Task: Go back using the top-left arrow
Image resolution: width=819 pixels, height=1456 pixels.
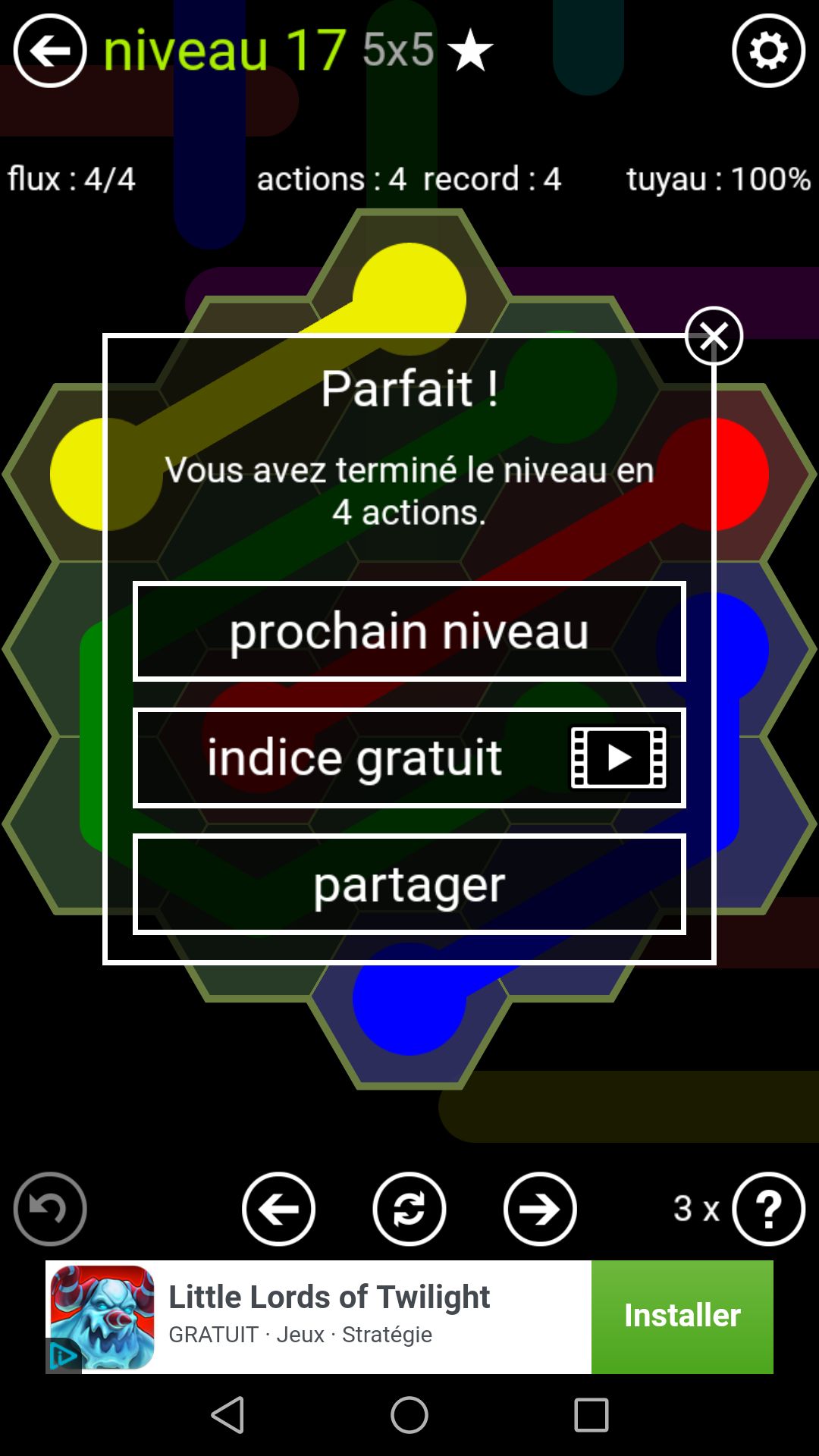Action: [50, 51]
